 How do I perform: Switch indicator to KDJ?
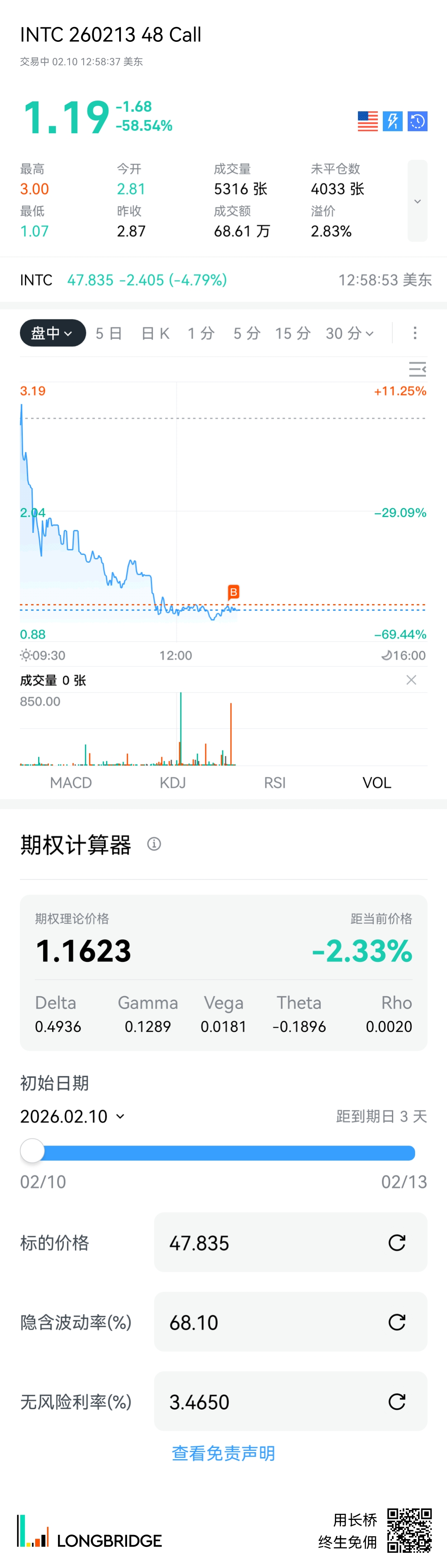tap(172, 782)
